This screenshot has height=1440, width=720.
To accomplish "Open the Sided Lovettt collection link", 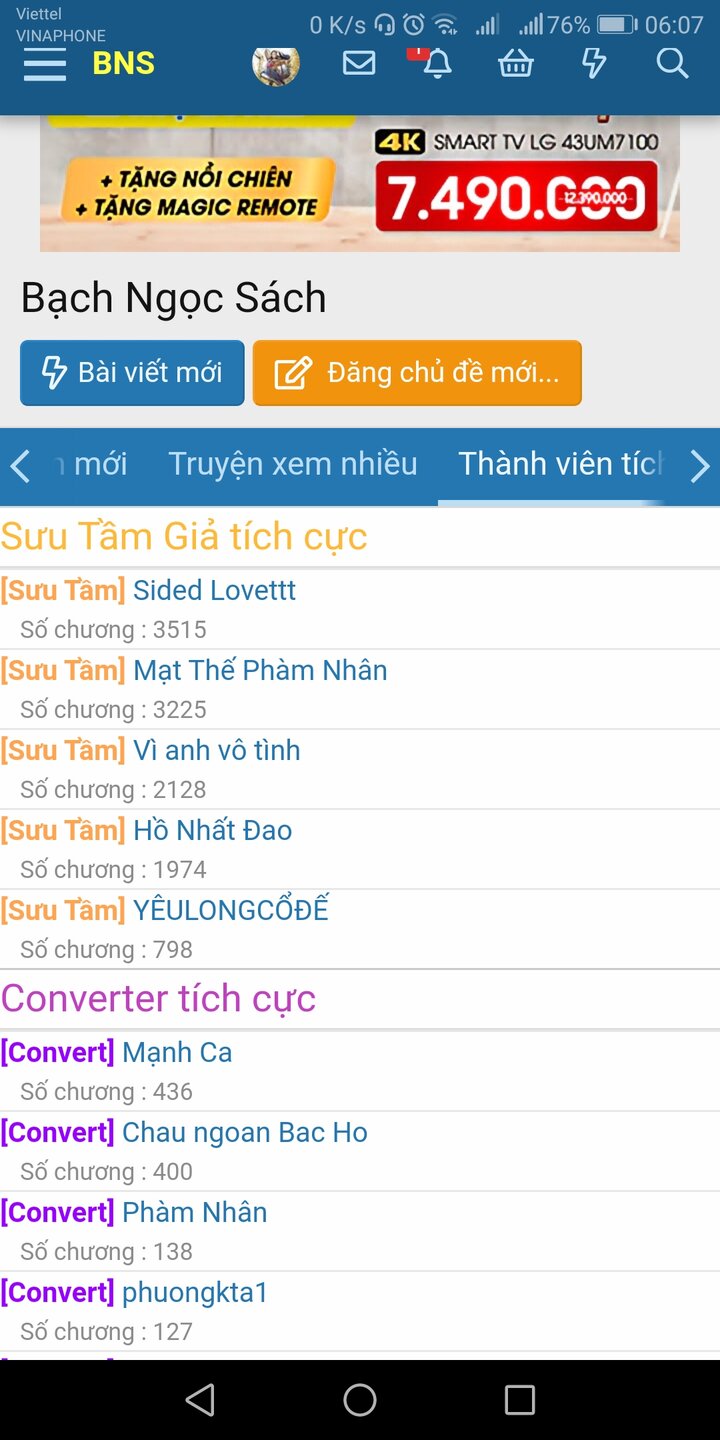I will pyautogui.click(x=213, y=590).
